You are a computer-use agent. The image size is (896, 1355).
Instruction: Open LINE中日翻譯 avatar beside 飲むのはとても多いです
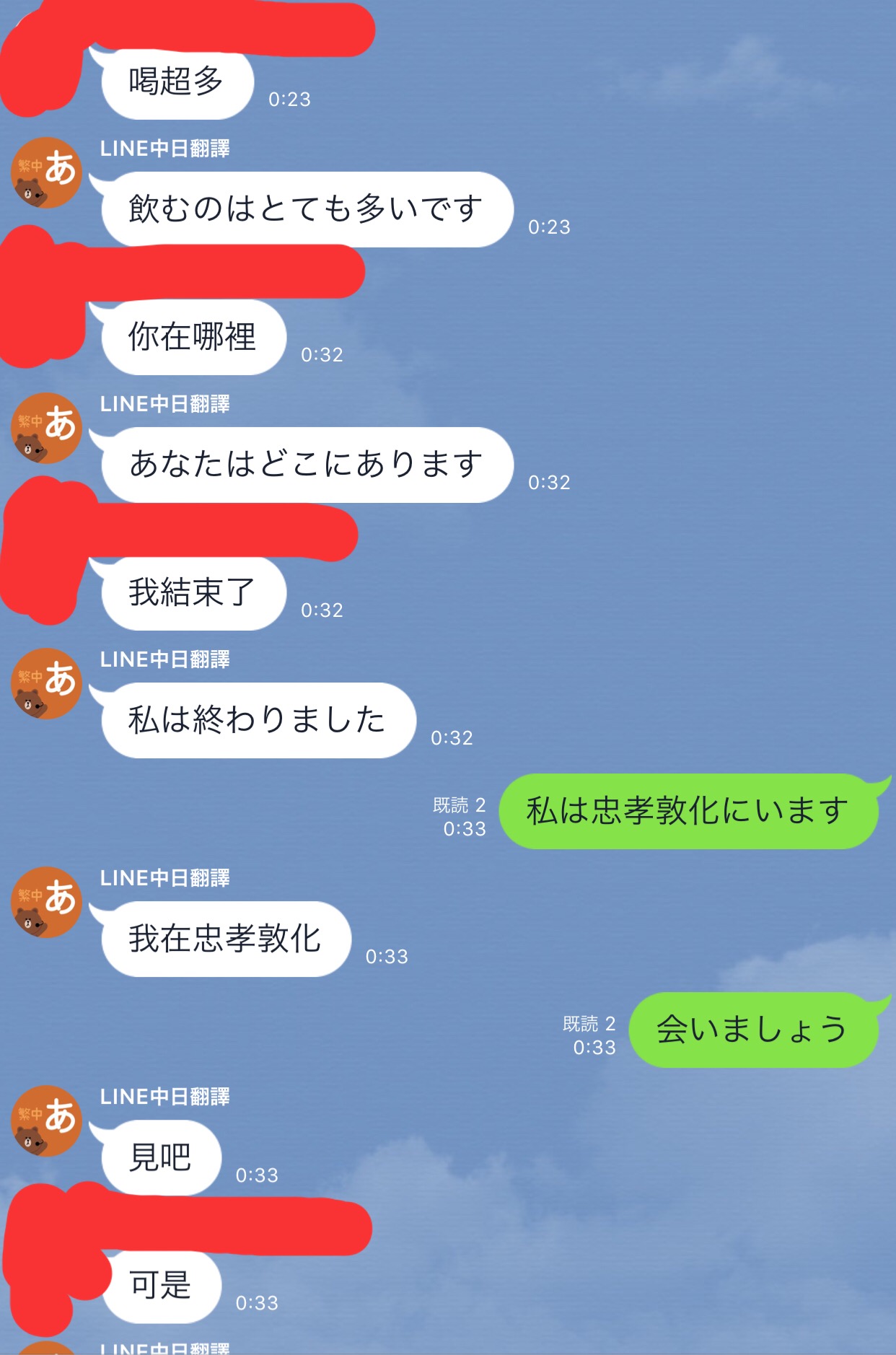coord(46,173)
